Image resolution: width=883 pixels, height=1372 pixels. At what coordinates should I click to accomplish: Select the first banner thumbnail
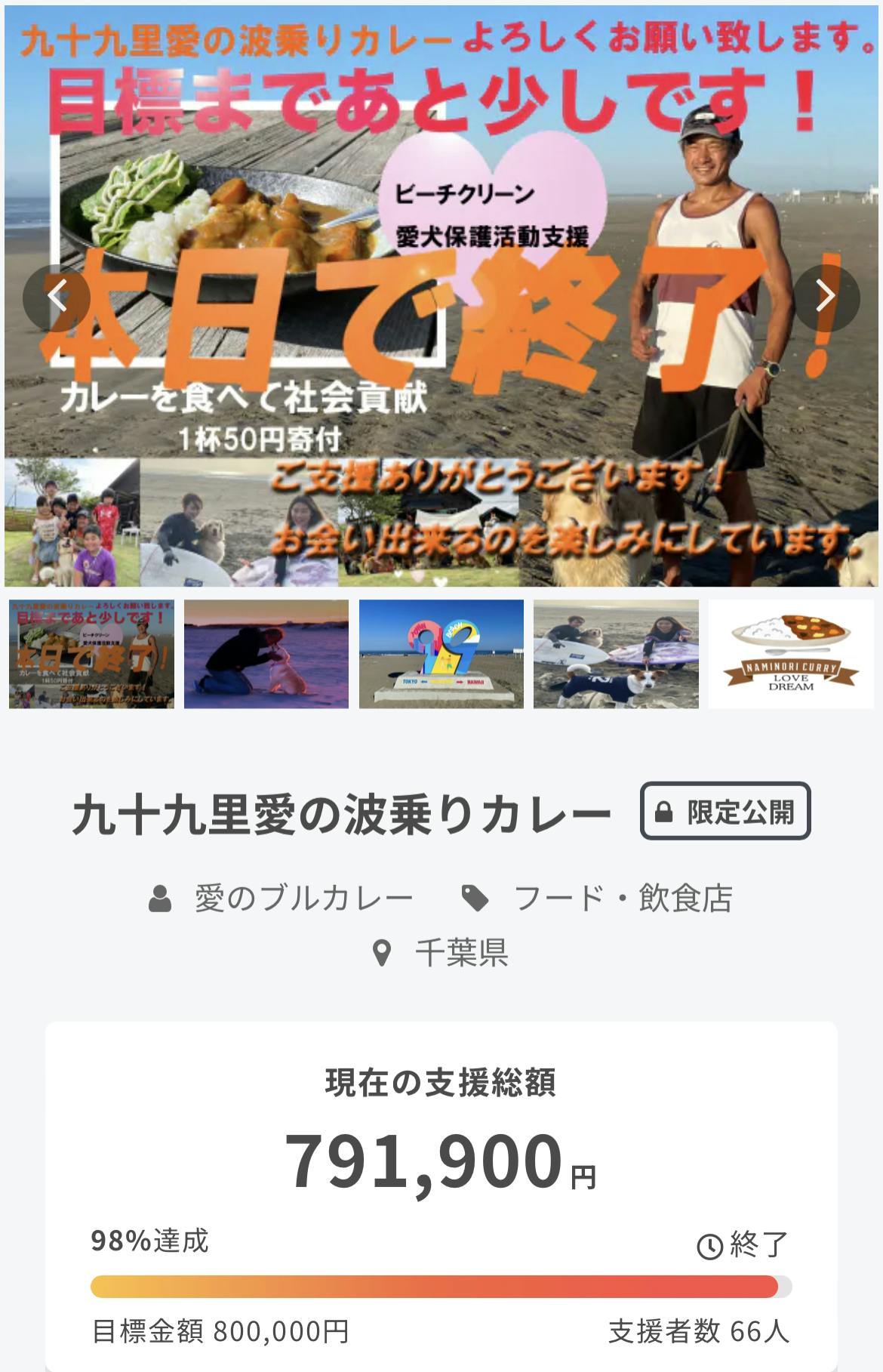pos(92,654)
